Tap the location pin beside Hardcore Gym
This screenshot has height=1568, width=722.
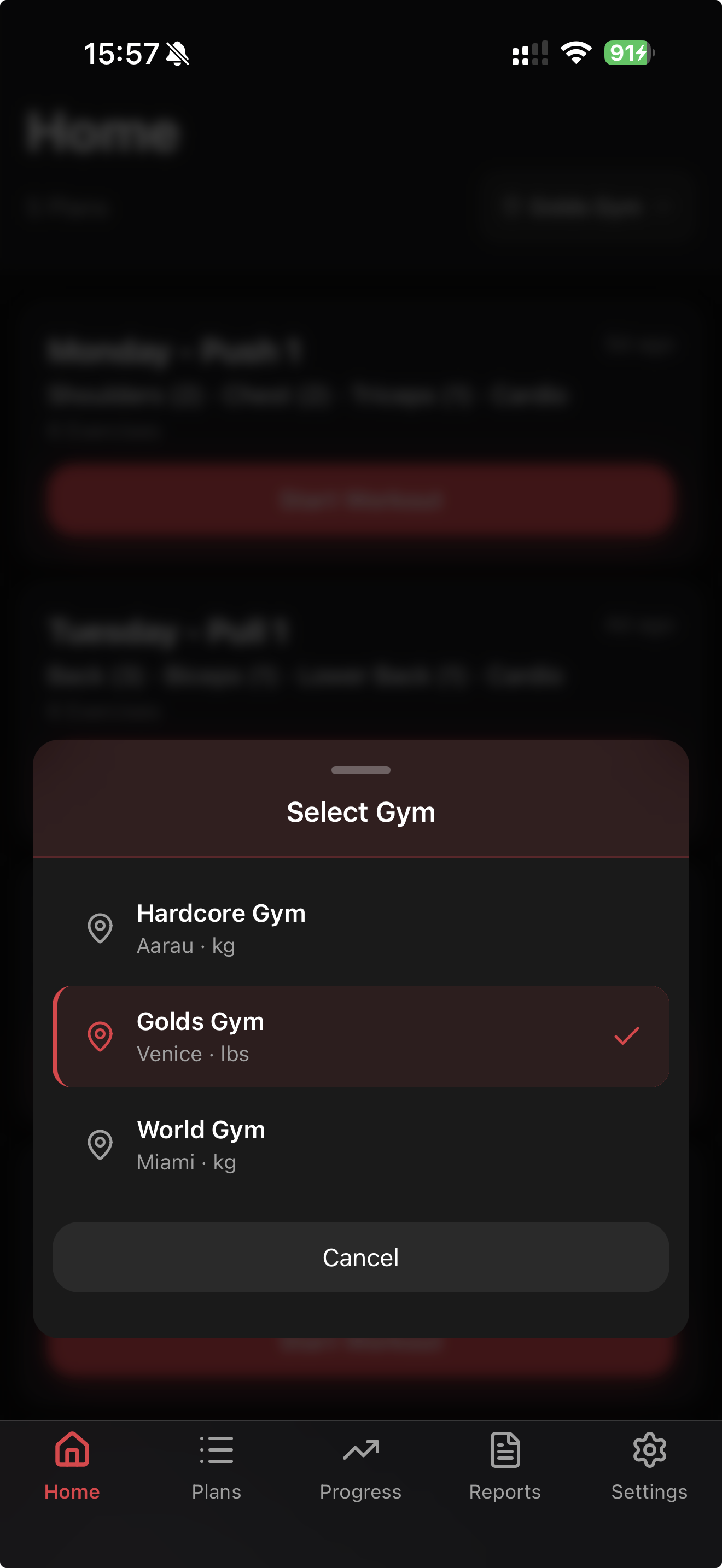click(100, 928)
